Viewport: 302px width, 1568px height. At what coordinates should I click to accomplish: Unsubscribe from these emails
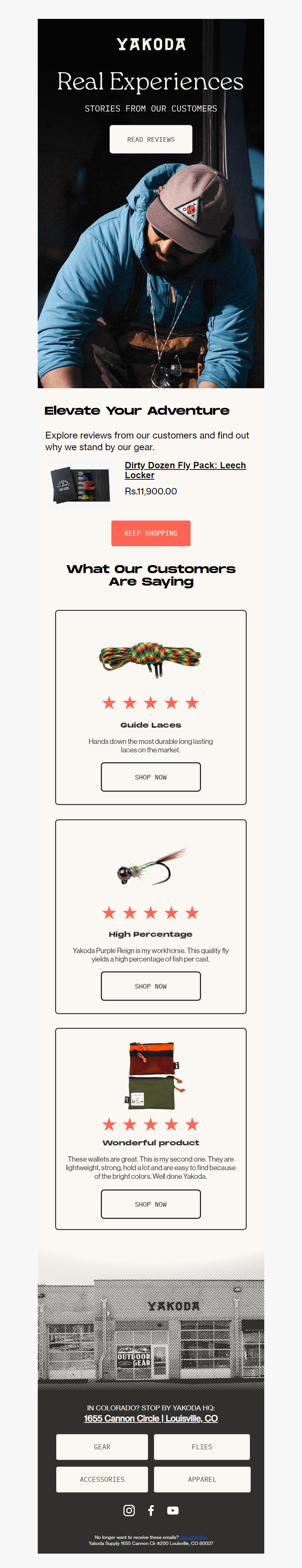coord(193,1537)
